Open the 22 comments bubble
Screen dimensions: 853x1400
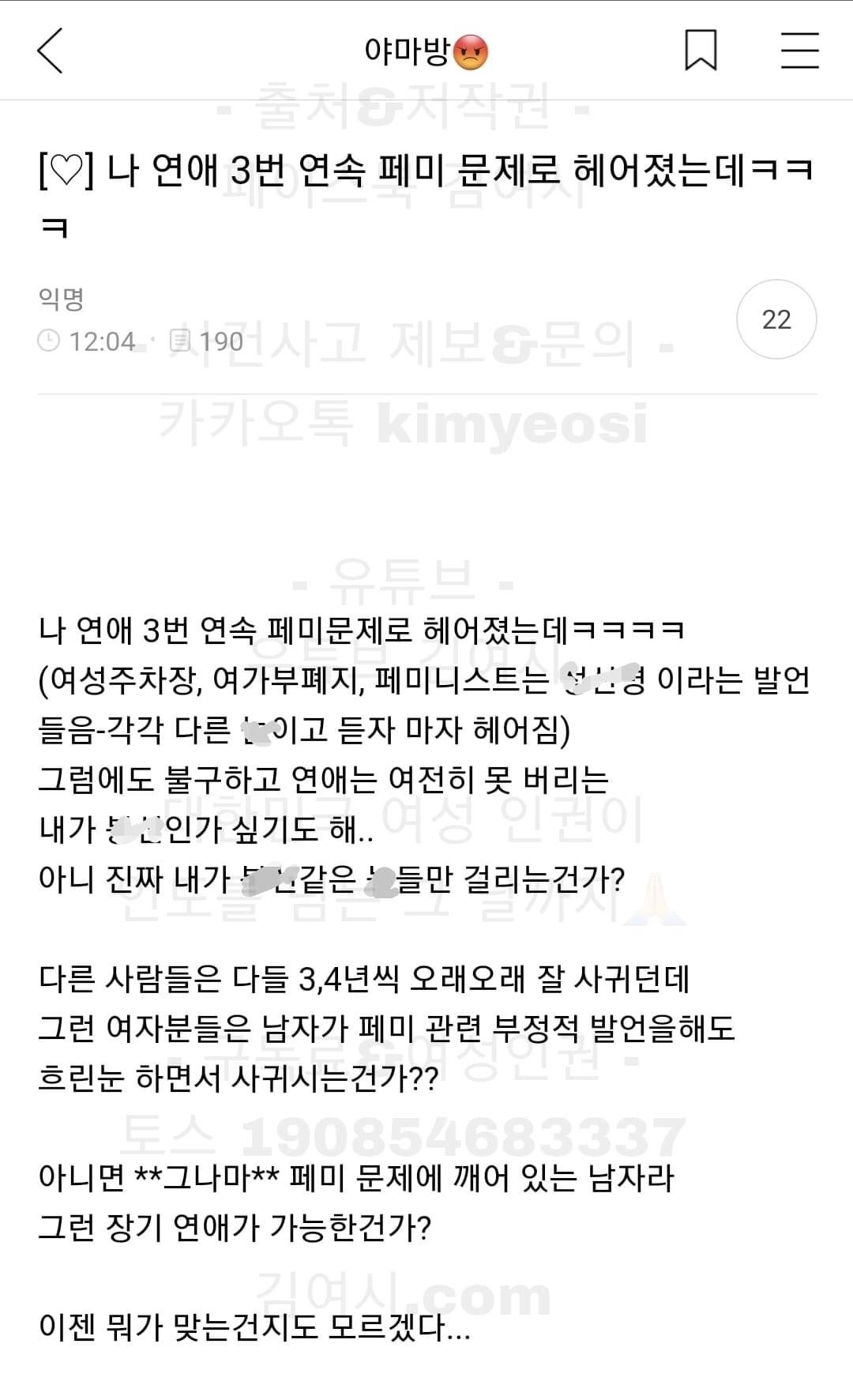click(x=776, y=319)
